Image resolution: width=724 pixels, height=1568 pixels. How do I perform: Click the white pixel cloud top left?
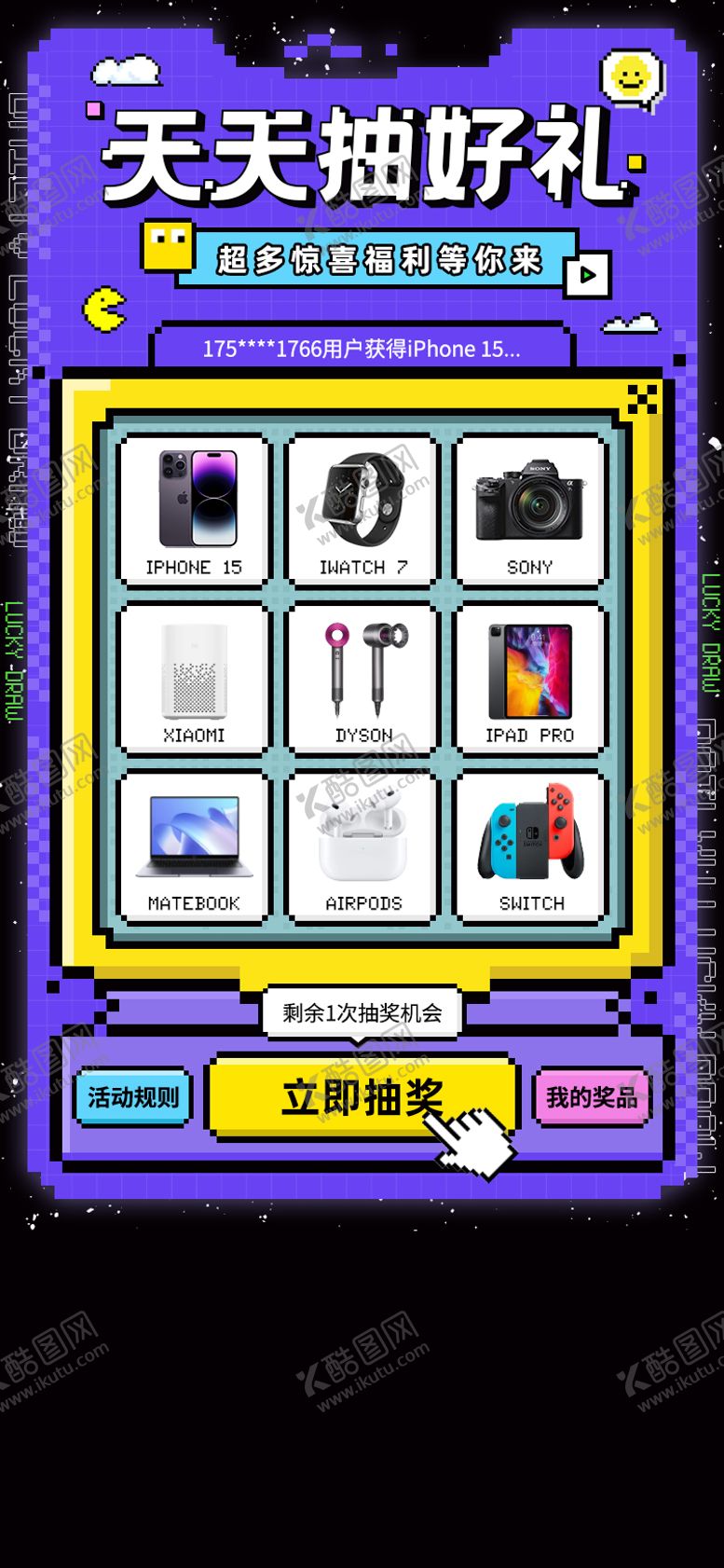[127, 70]
